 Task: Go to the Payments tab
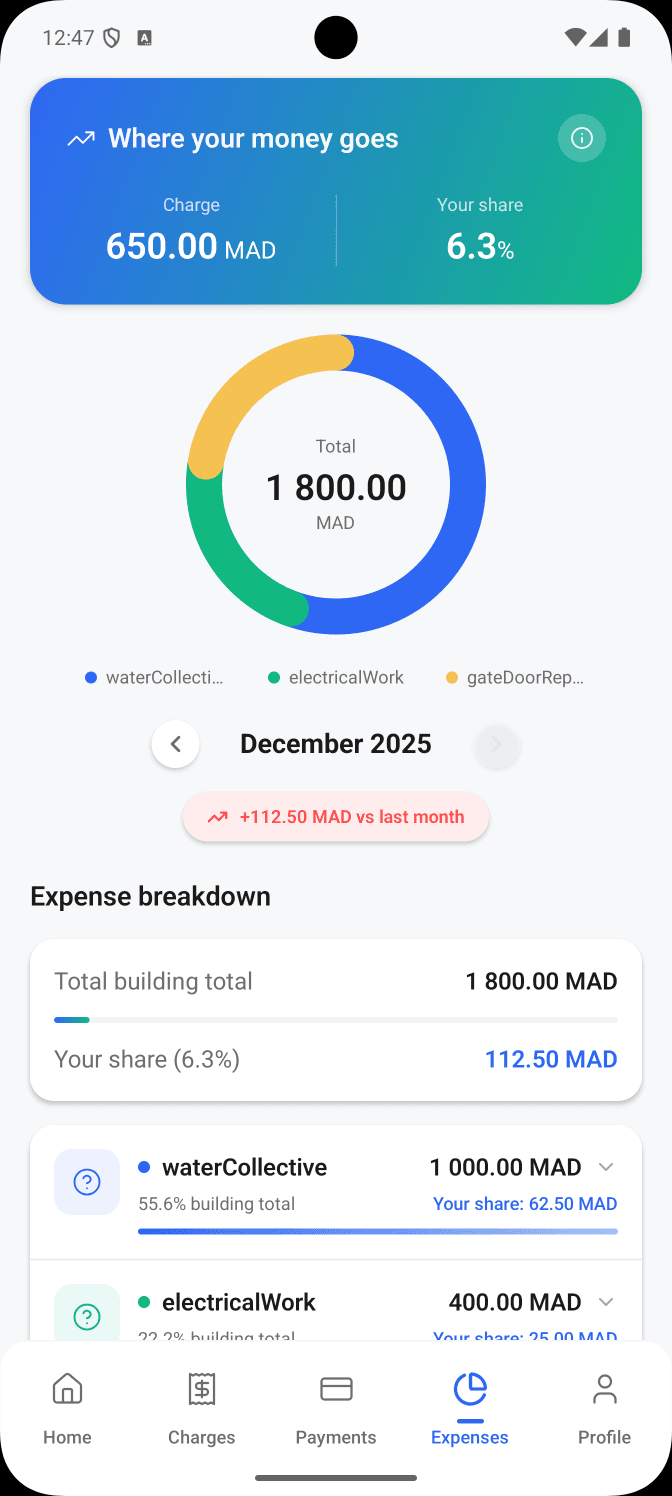tap(336, 1408)
